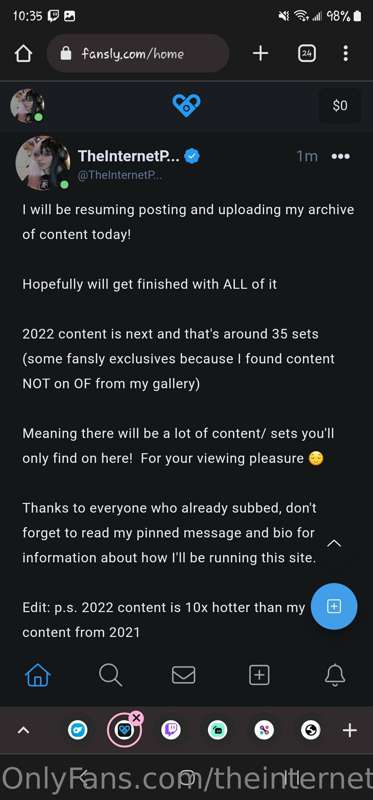The height and width of the screenshot is (800, 373).
Task: Tap the browser home icon
Action: pyautogui.click(x=23, y=54)
